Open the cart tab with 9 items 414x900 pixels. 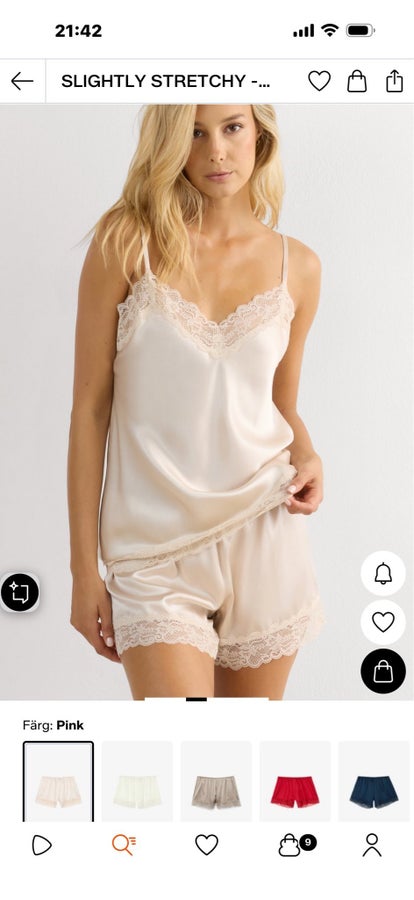[x=297, y=845]
